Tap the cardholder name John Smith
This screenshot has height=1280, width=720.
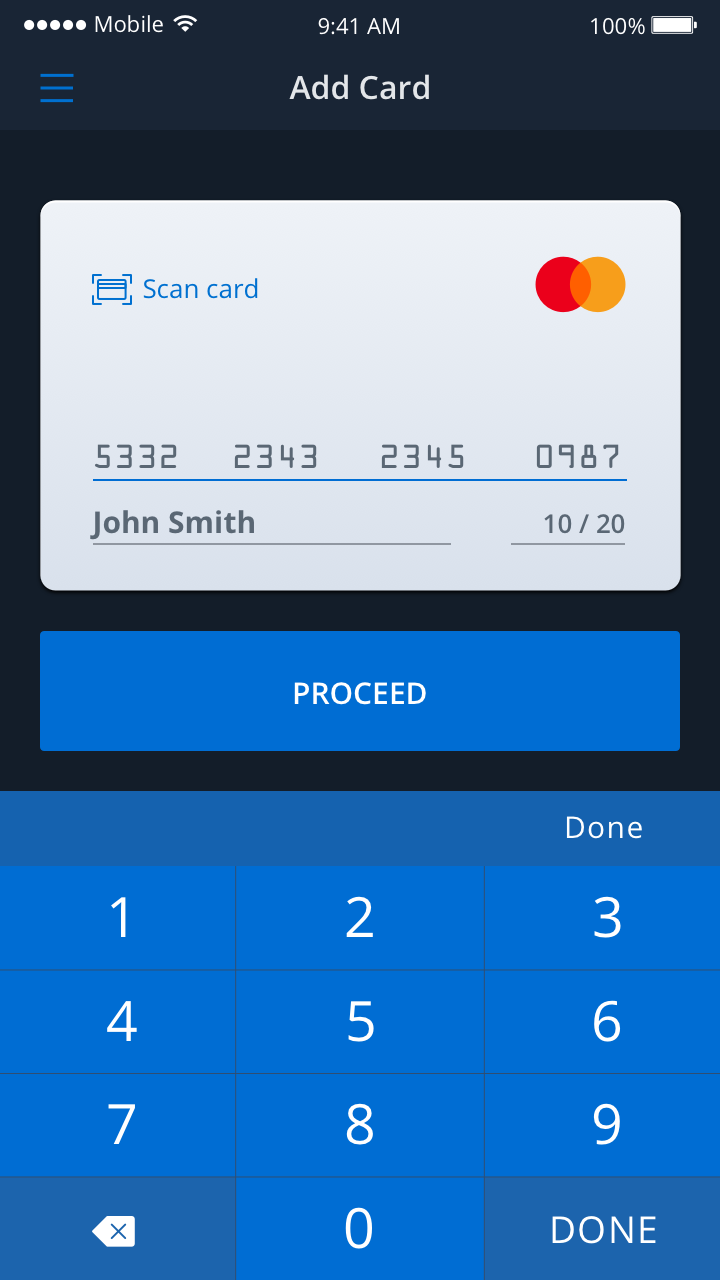click(172, 522)
